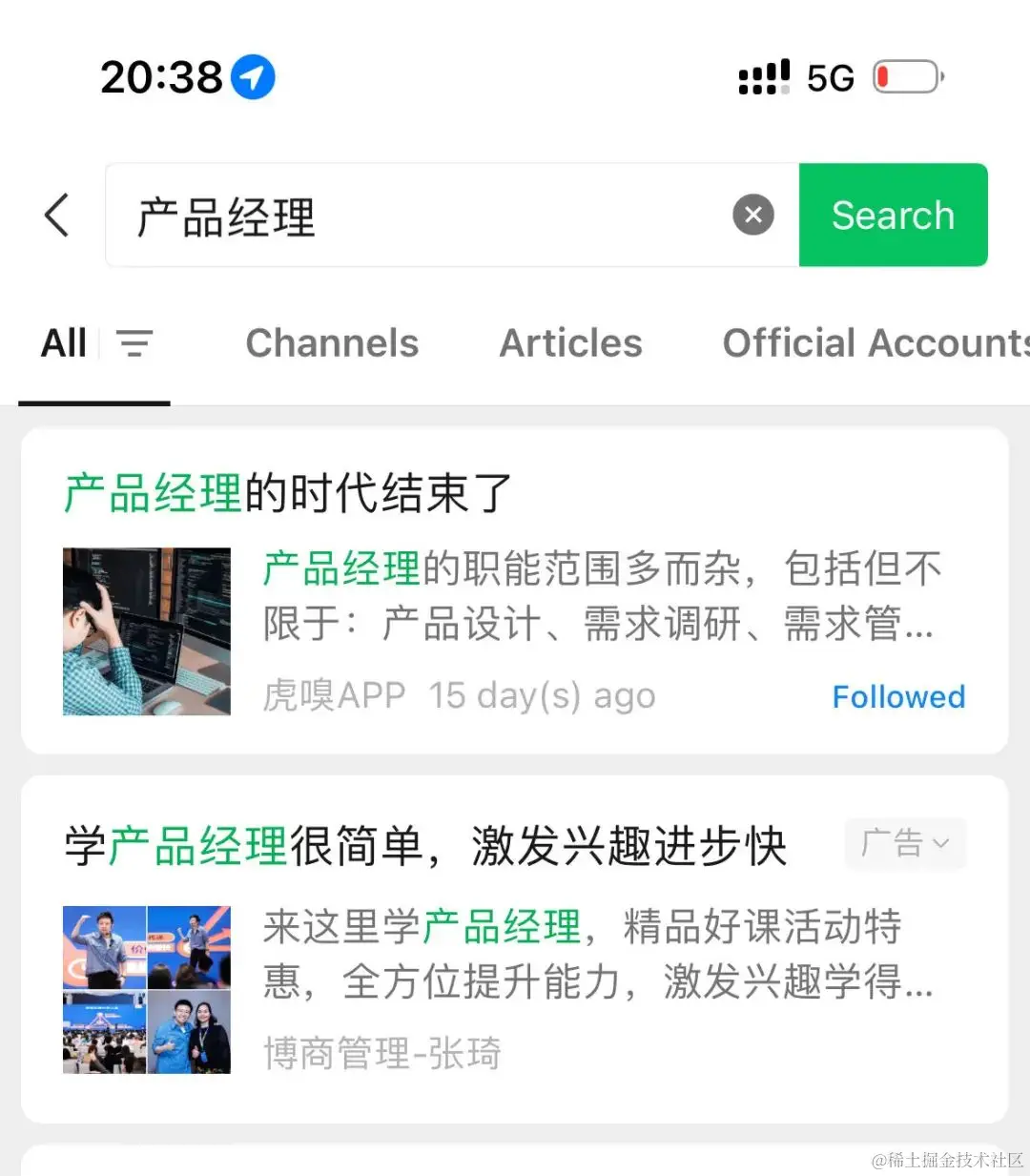
Task: Expand the 广告 chevron on the ad result
Action: coord(942,845)
